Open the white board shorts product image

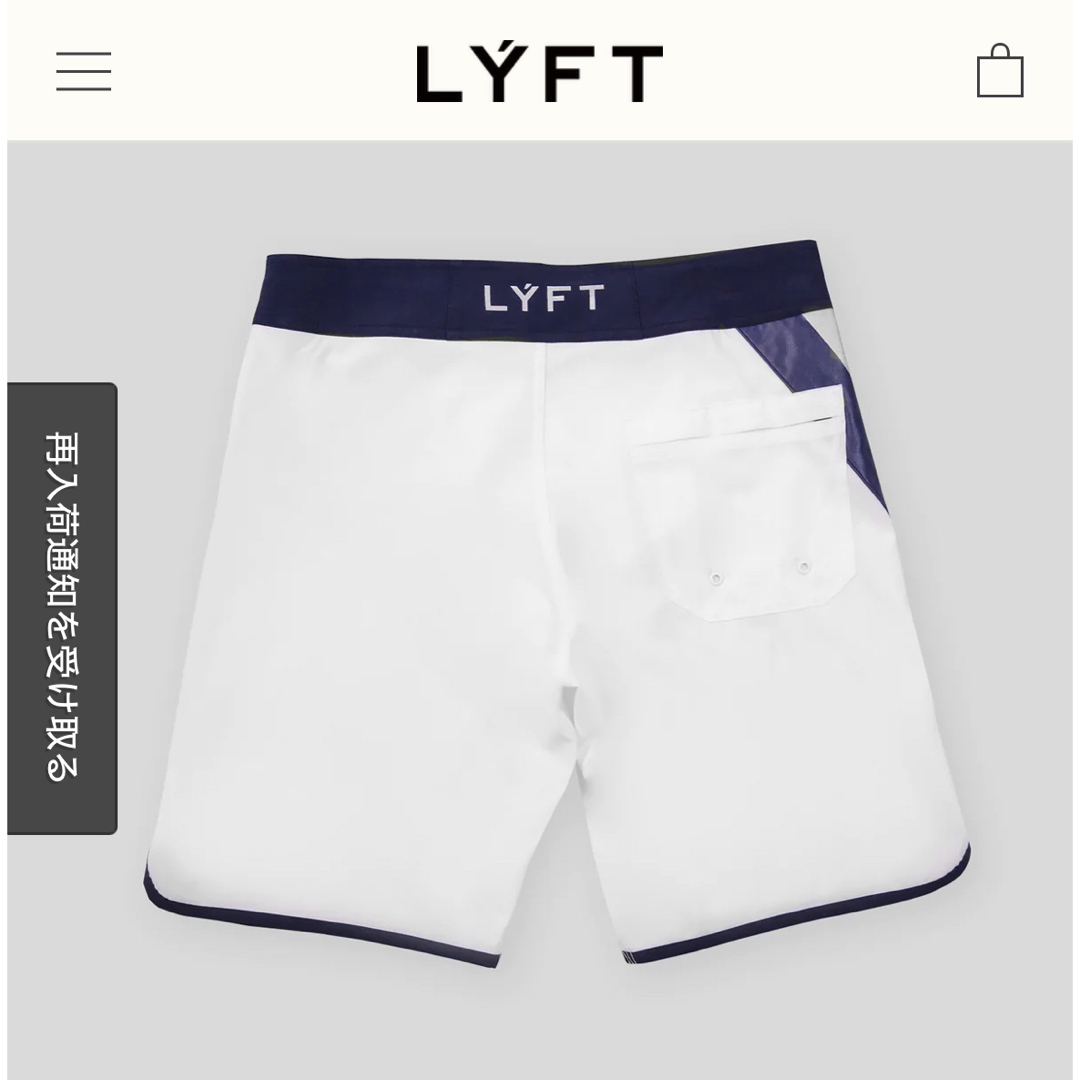pyautogui.click(x=560, y=600)
